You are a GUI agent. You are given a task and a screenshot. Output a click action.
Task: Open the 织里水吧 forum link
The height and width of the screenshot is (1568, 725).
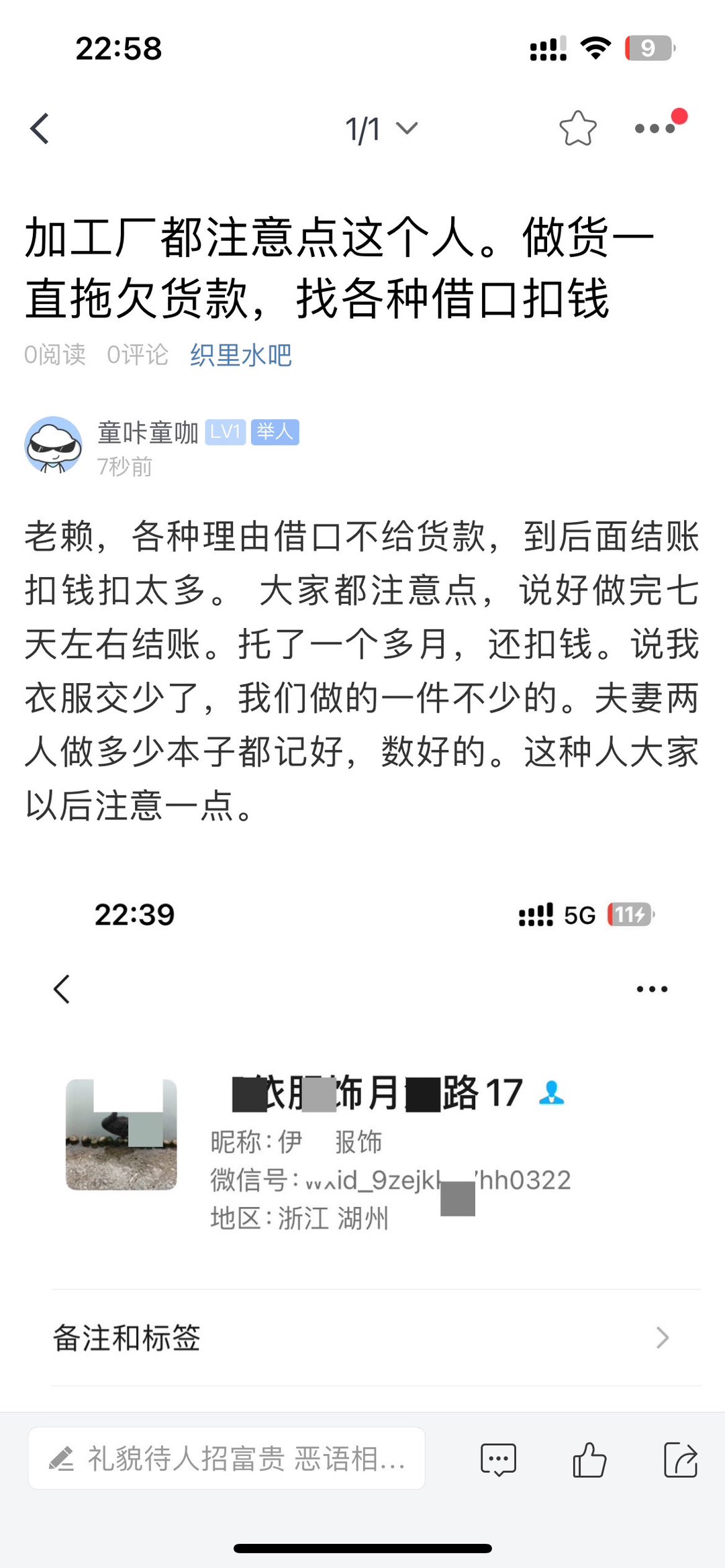pyautogui.click(x=240, y=355)
